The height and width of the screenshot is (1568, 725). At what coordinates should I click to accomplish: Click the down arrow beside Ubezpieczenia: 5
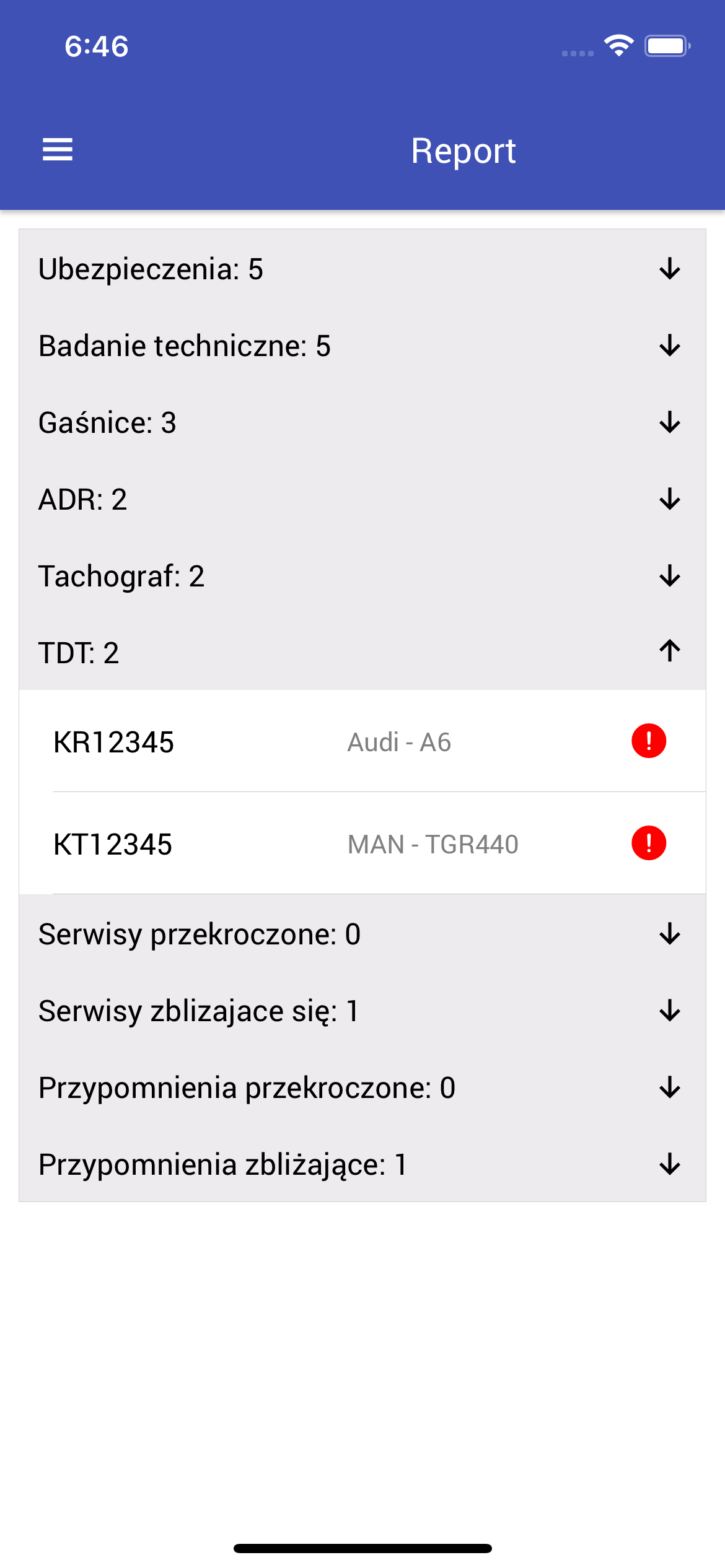(x=669, y=269)
